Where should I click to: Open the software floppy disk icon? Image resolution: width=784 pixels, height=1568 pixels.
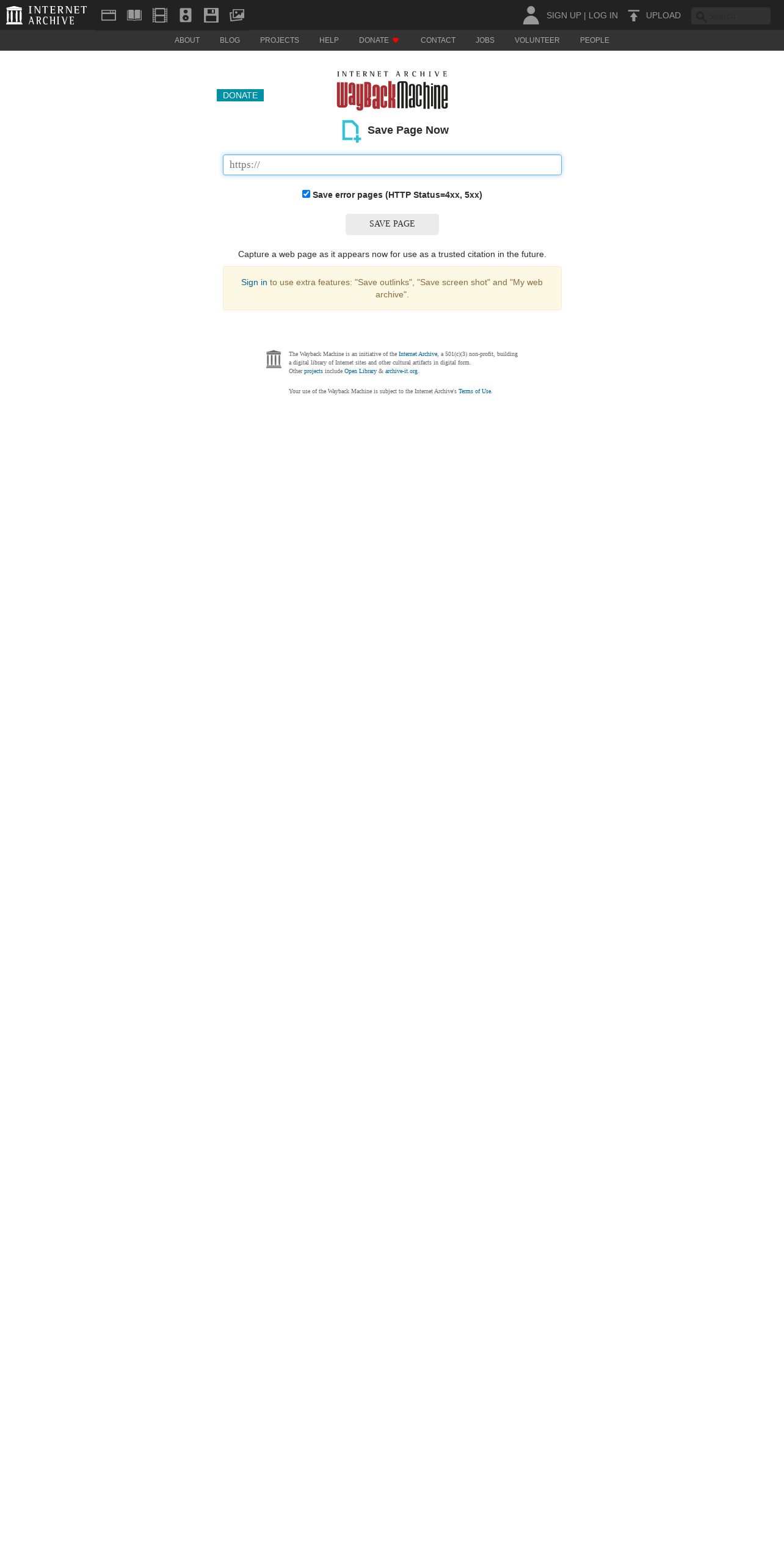[211, 15]
